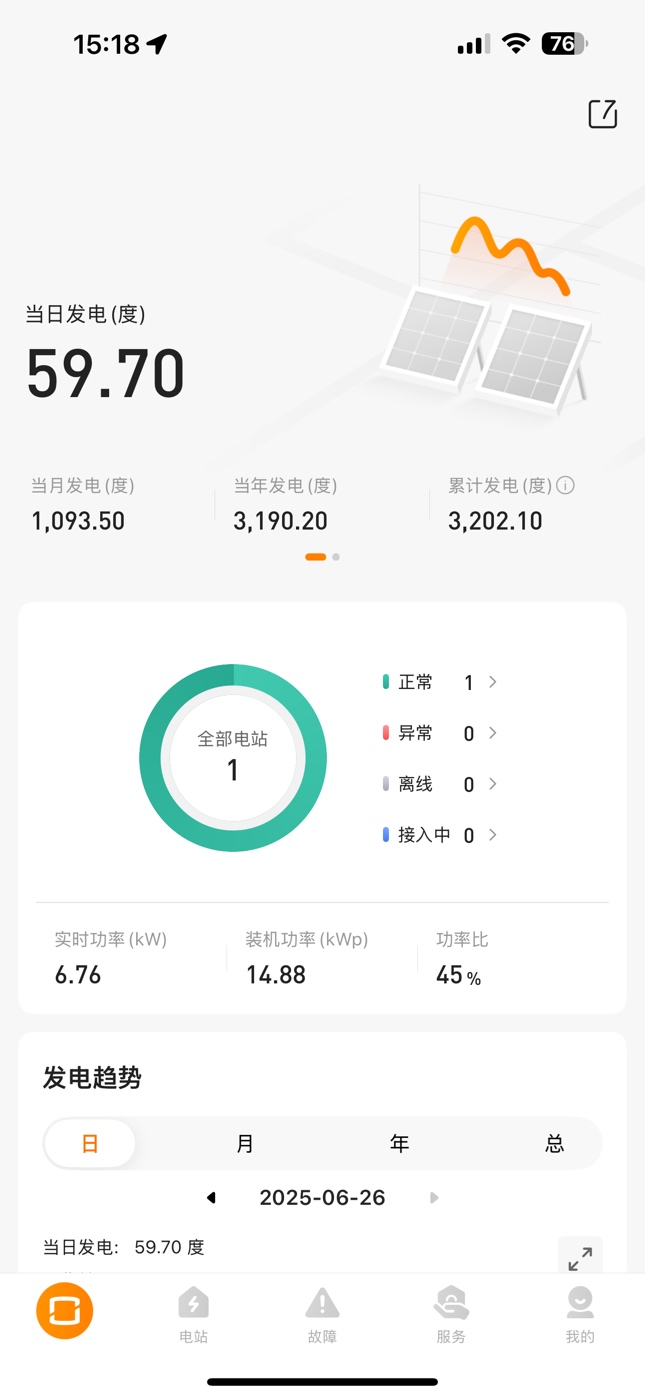The width and height of the screenshot is (645, 1398).
Task: Open the 正常 stations list
Action: (x=440, y=682)
